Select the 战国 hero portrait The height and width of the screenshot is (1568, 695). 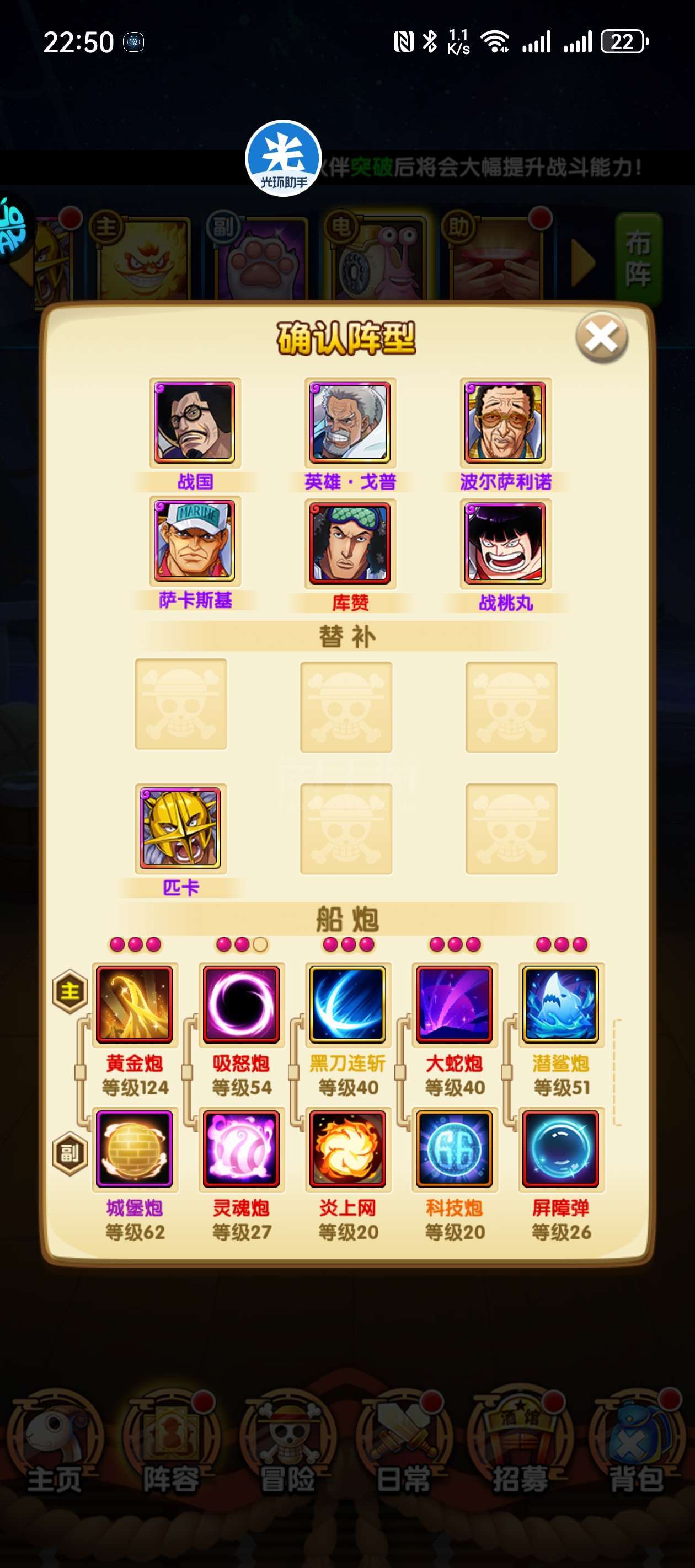(195, 422)
